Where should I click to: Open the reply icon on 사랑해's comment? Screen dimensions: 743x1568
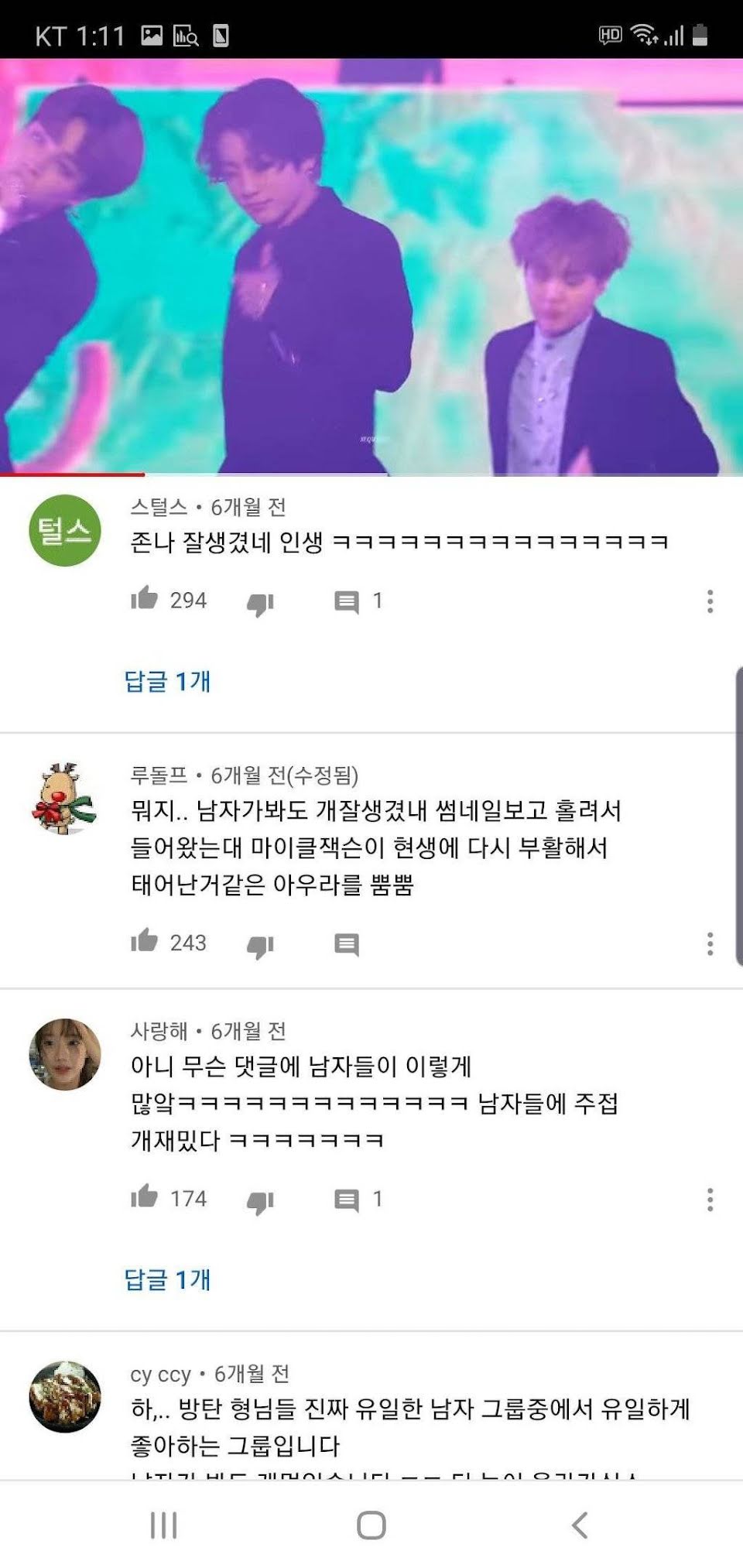pyautogui.click(x=346, y=1200)
